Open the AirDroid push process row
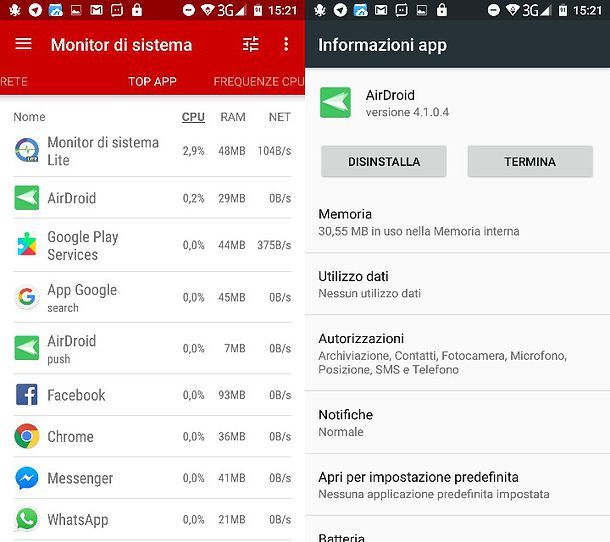The height and width of the screenshot is (542, 610). pyautogui.click(x=150, y=348)
